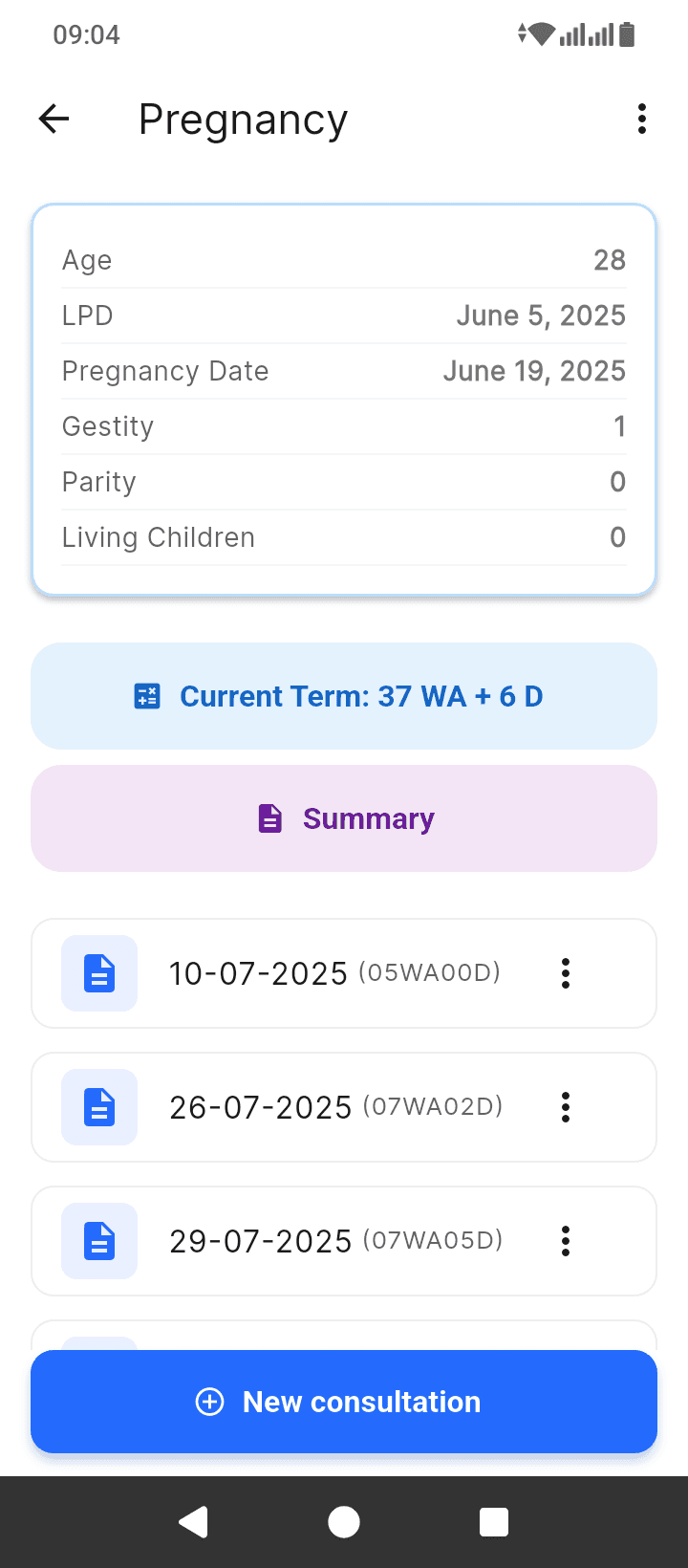Select the document icon on the 26-07-2025 consultation

pyautogui.click(x=98, y=1107)
